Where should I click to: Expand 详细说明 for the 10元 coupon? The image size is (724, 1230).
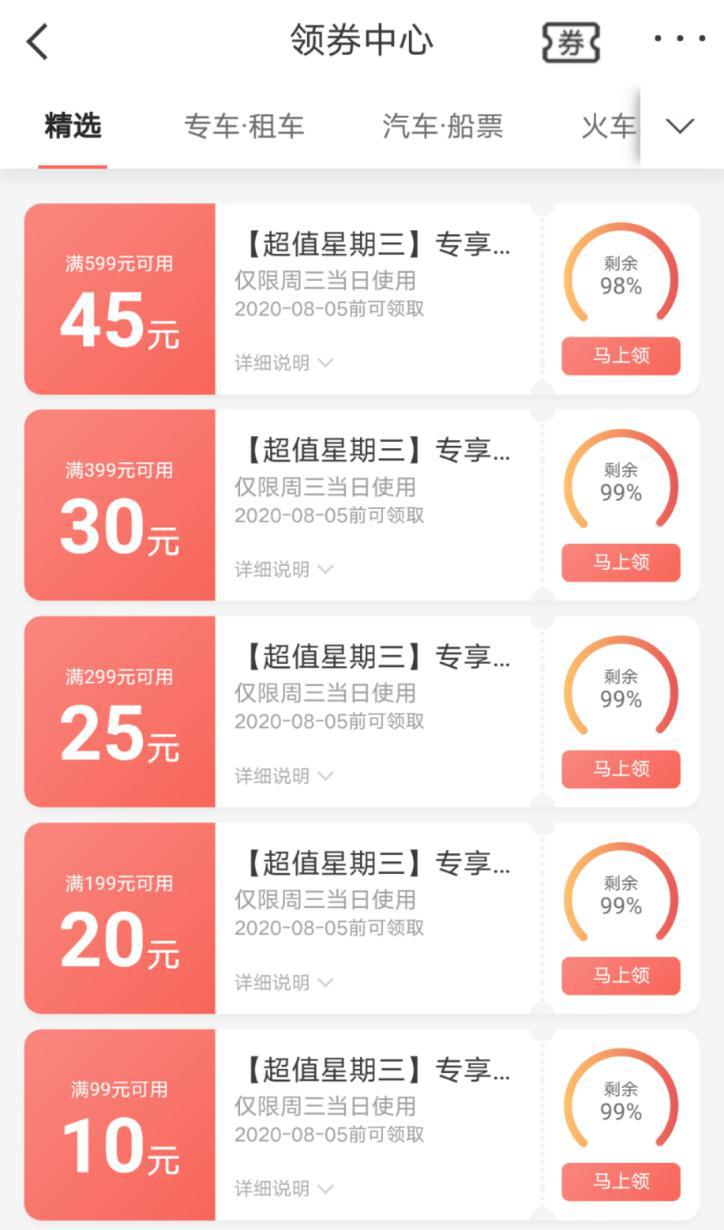pos(283,1188)
